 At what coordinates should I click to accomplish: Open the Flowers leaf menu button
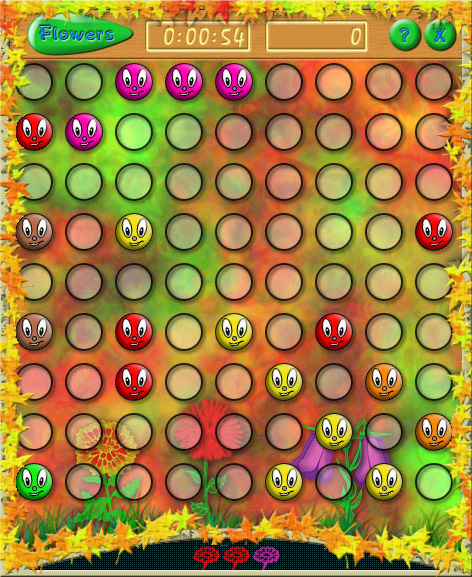pyautogui.click(x=80, y=35)
